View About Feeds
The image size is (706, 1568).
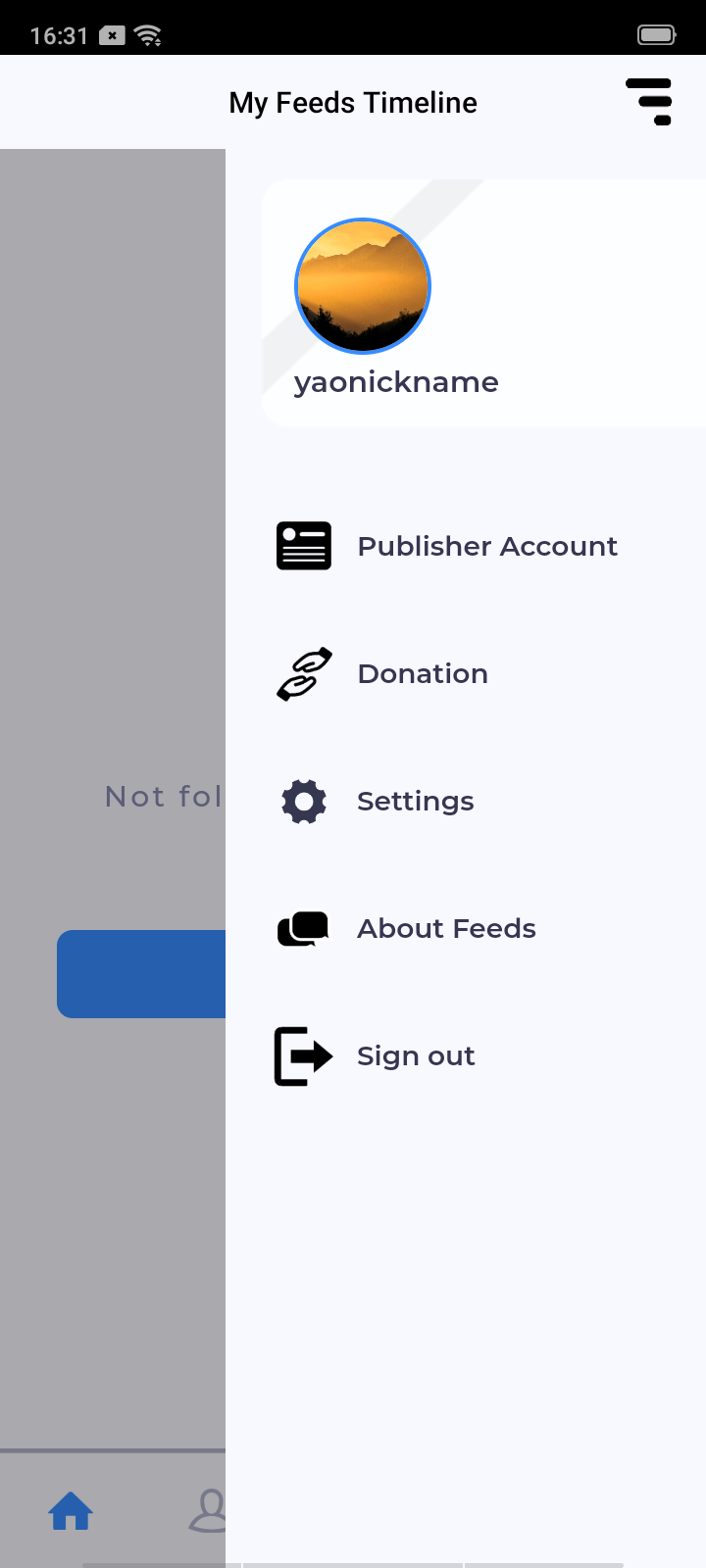click(x=445, y=929)
